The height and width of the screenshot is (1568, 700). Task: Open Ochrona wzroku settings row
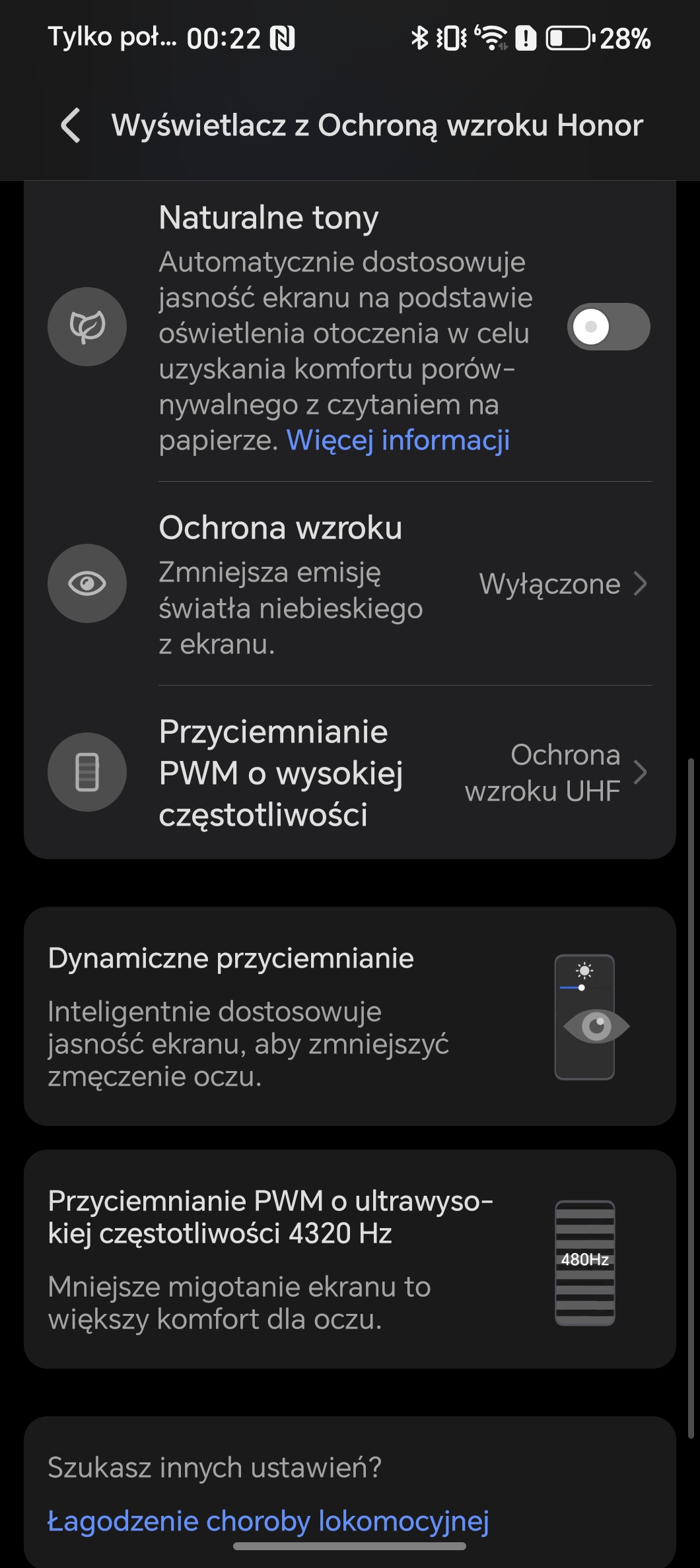(350, 584)
